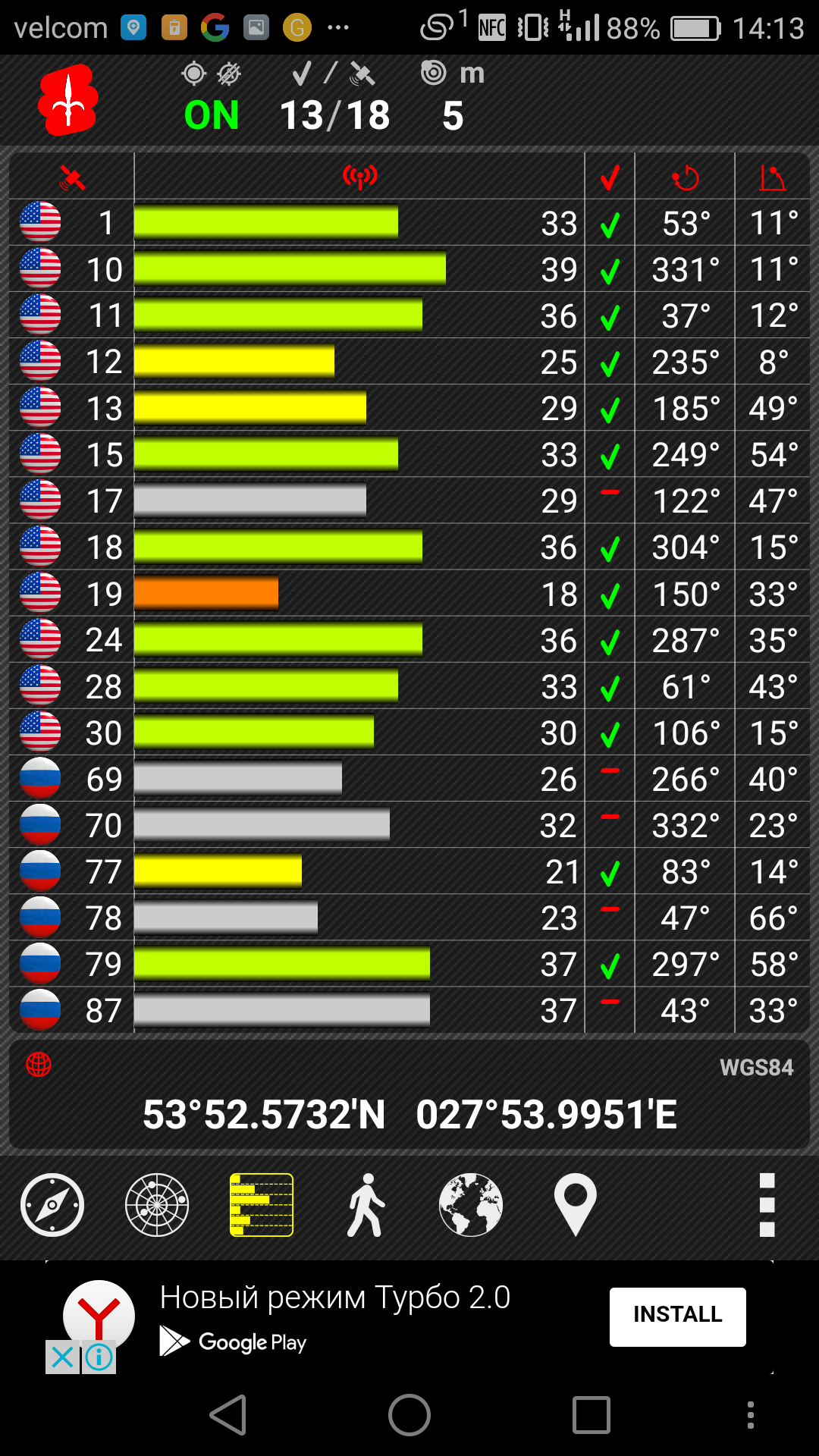The image size is (819, 1456).
Task: Open the world map view
Action: point(470,1204)
